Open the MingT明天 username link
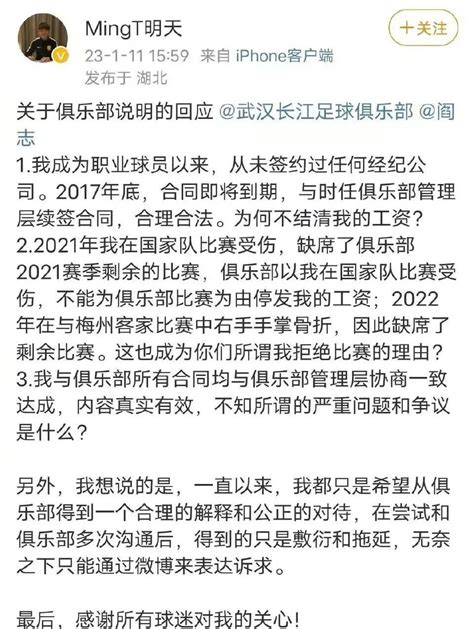This screenshot has height=629, width=474. [x=134, y=28]
